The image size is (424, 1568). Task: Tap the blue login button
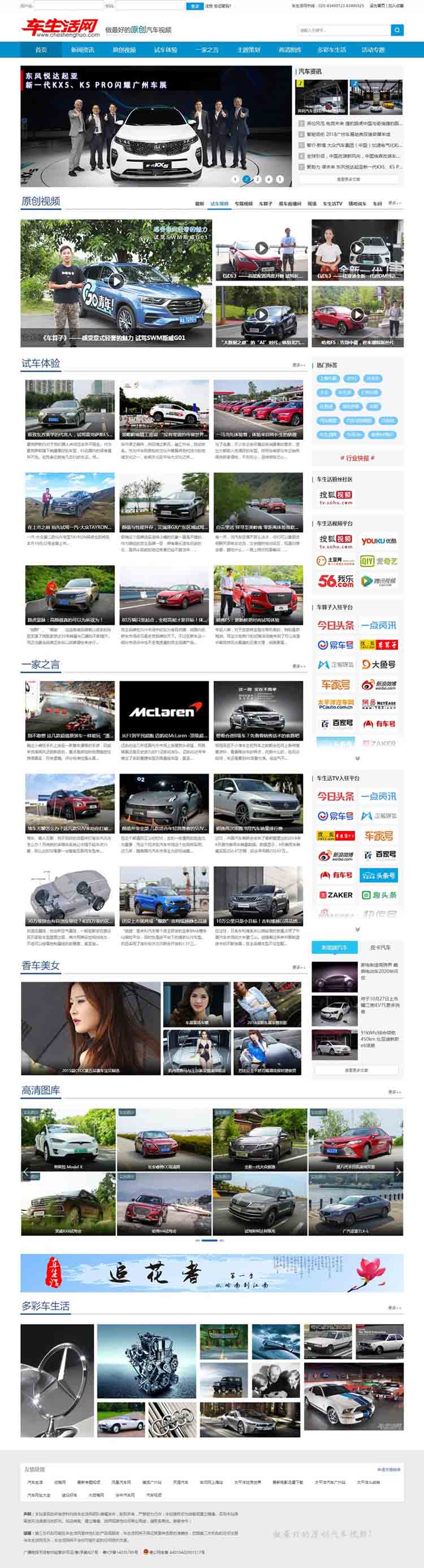click(194, 6)
